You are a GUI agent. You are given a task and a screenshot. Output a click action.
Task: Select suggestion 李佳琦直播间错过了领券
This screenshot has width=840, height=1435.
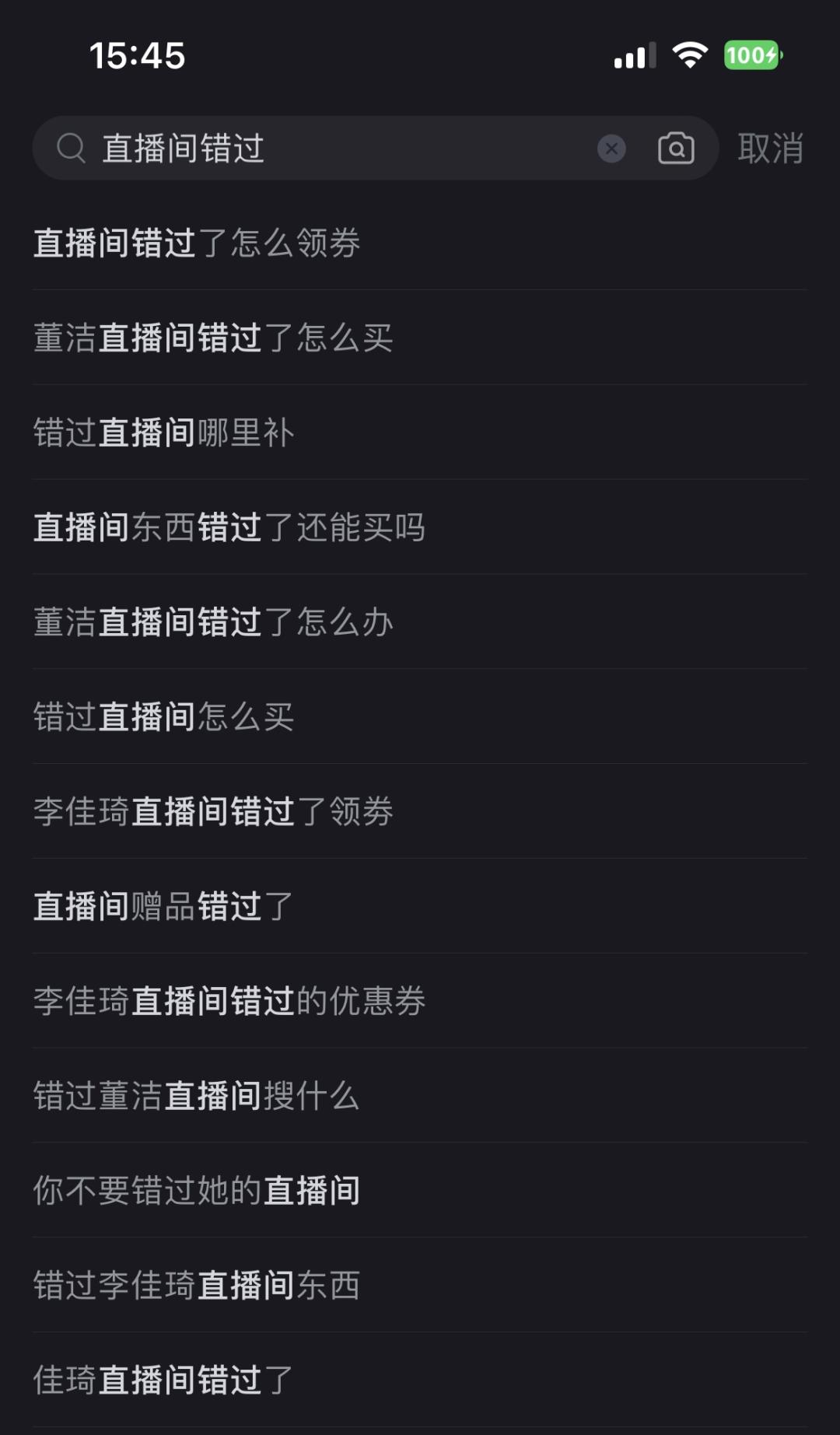(214, 812)
